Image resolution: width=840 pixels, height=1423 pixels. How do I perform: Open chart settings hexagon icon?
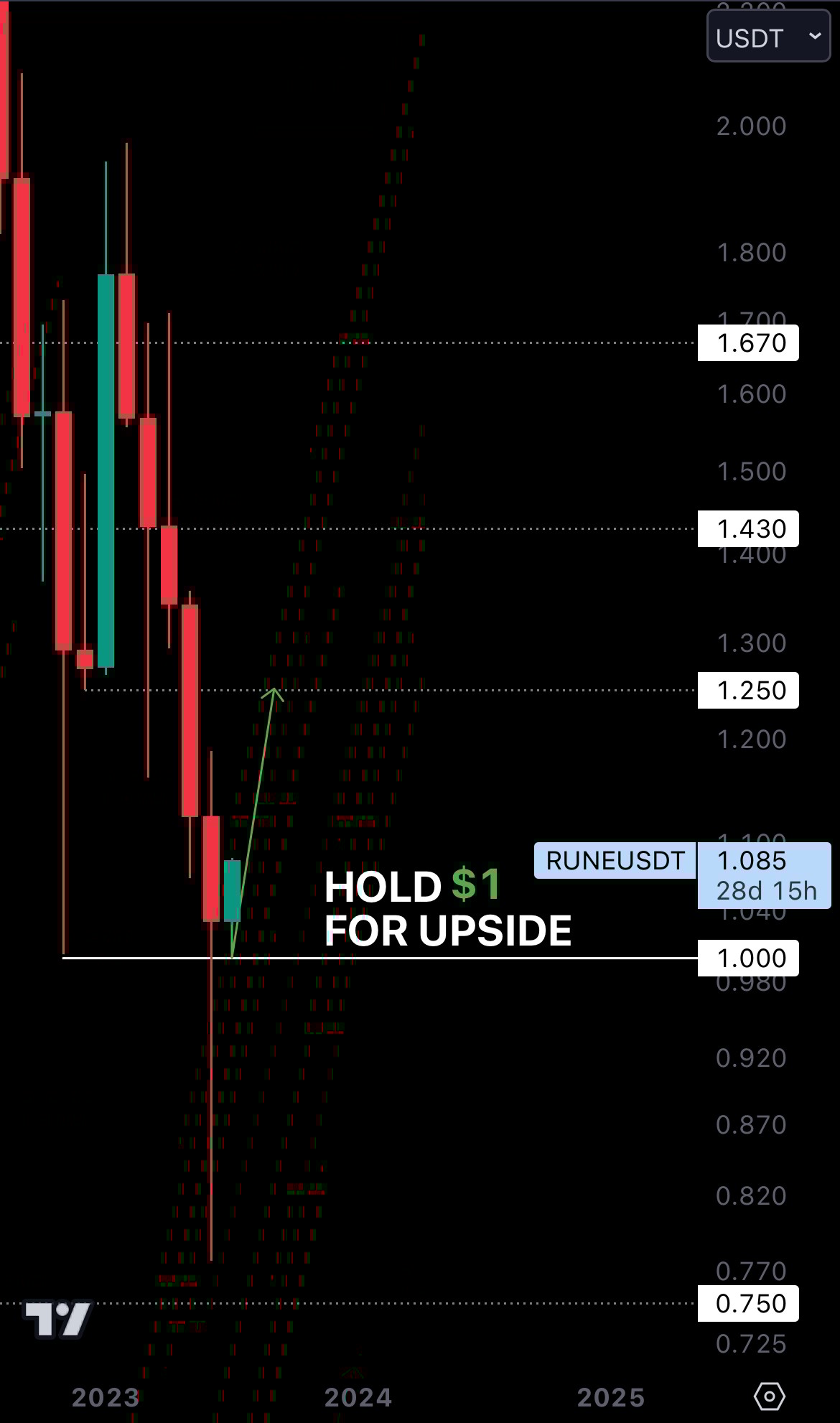click(x=769, y=1396)
